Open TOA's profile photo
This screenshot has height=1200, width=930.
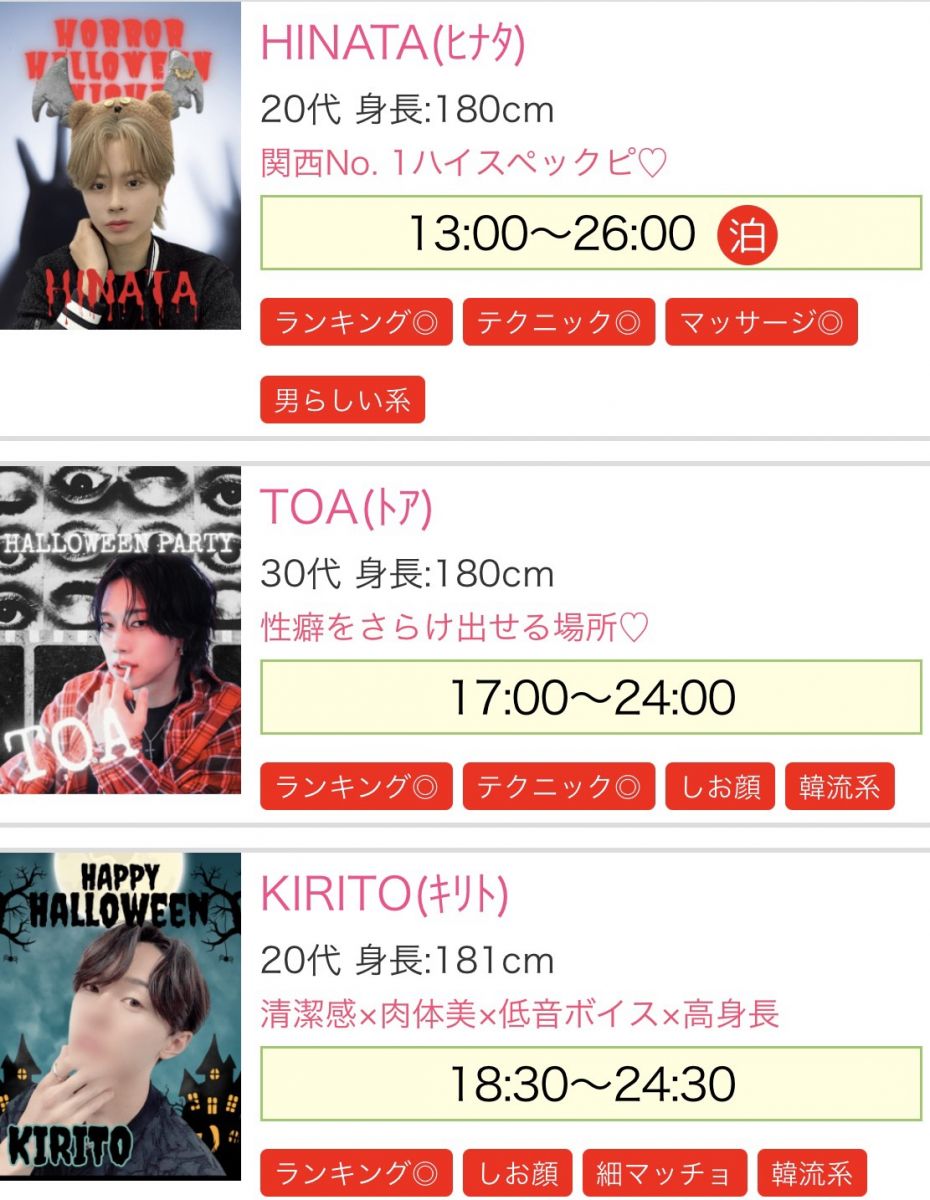coord(120,630)
